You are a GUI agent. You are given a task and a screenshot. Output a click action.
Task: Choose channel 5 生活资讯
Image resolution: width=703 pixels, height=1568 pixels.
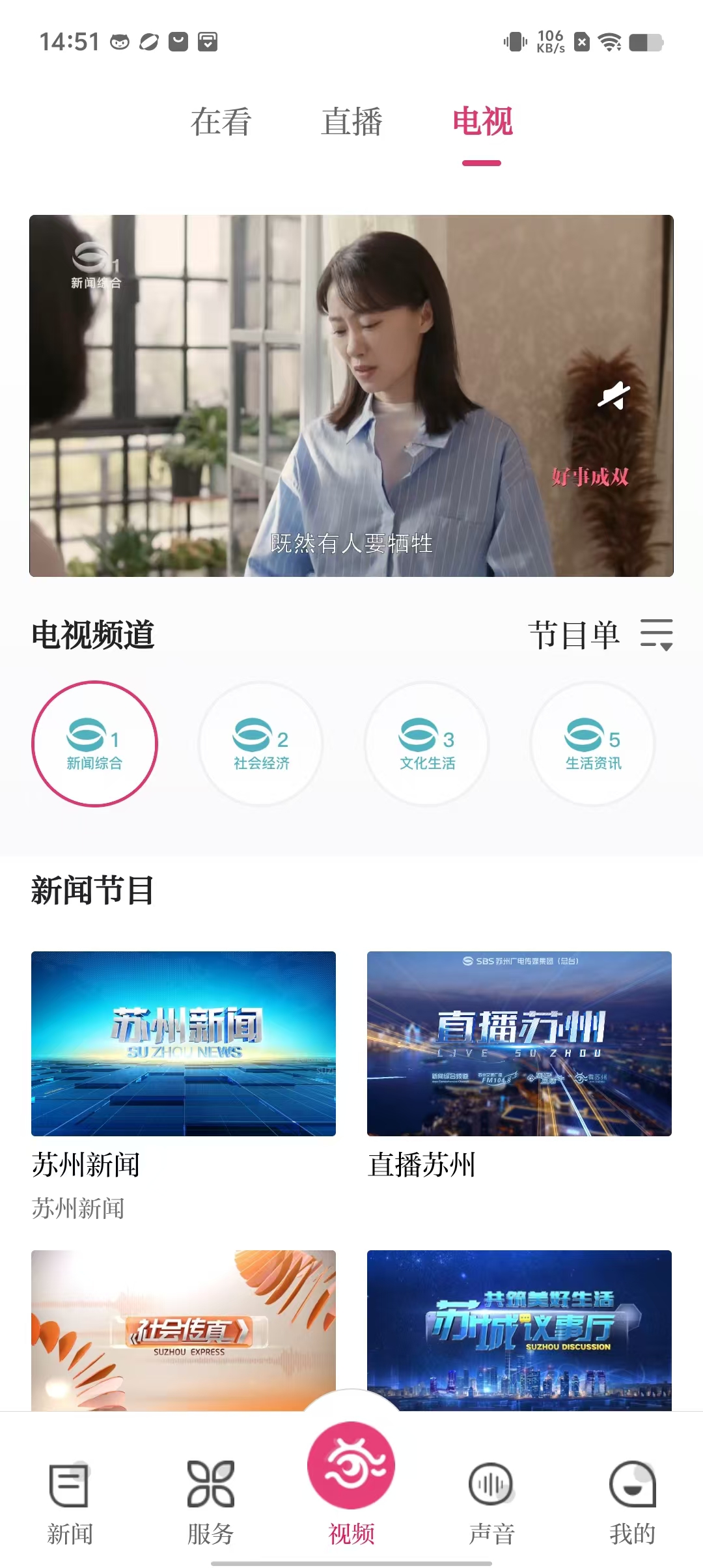(593, 744)
